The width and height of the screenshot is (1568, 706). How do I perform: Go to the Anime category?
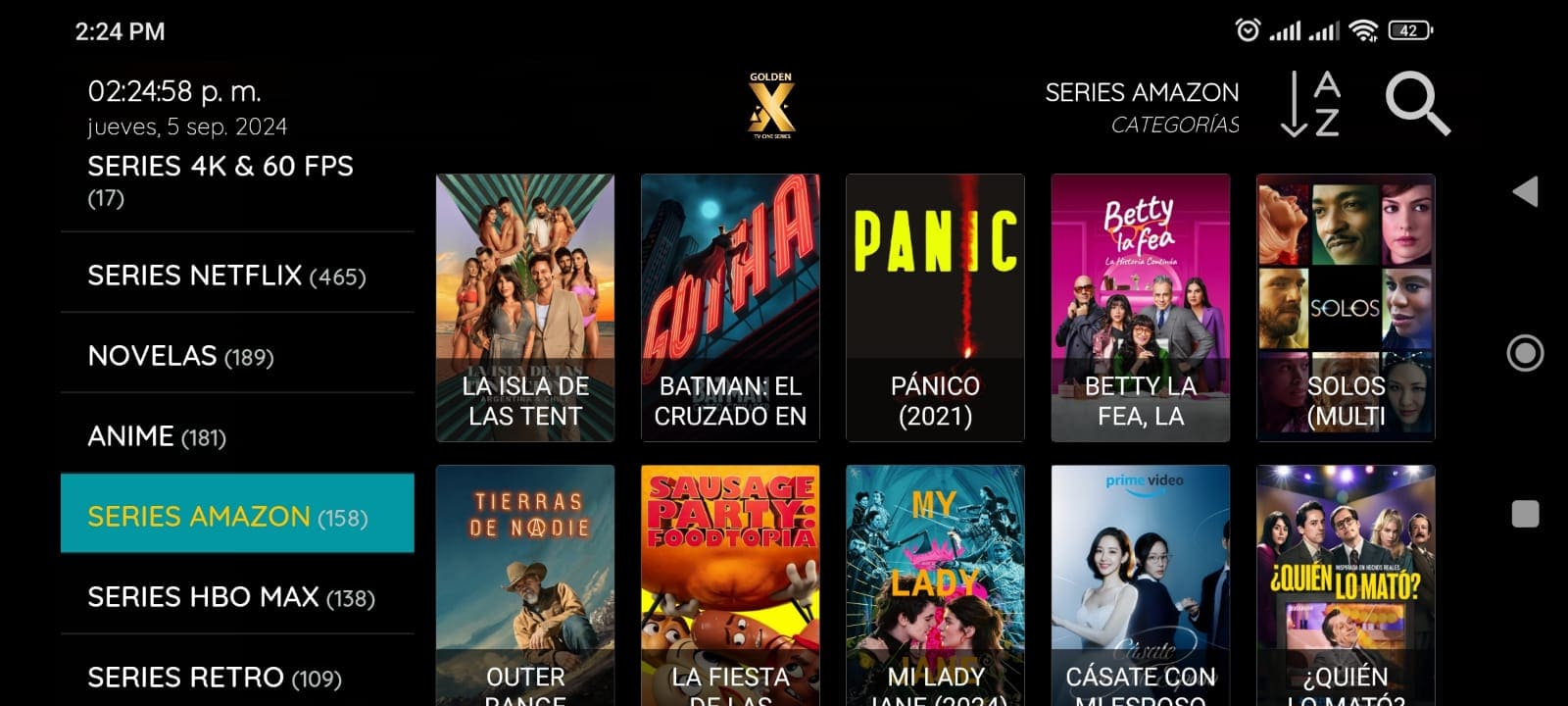click(x=157, y=436)
